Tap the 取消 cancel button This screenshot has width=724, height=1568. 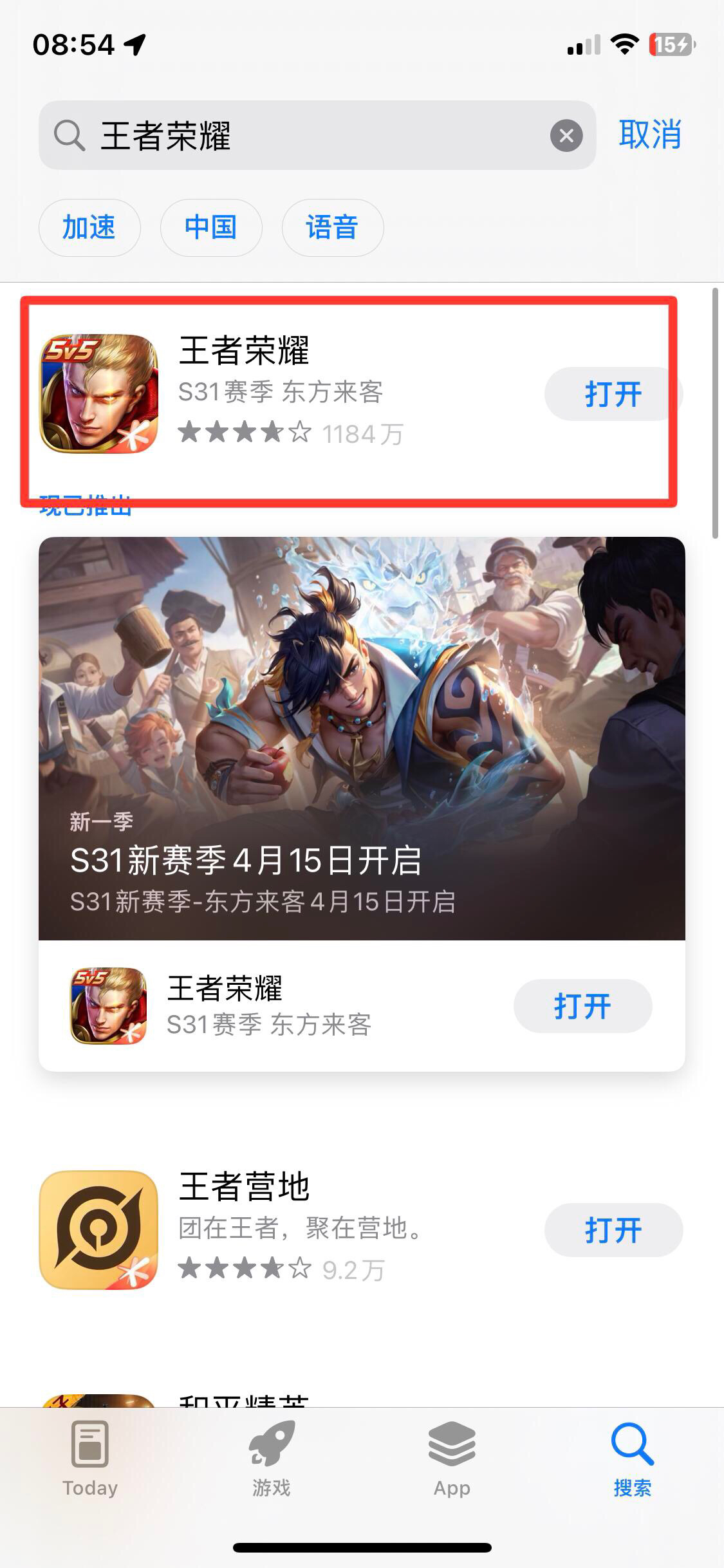650,135
